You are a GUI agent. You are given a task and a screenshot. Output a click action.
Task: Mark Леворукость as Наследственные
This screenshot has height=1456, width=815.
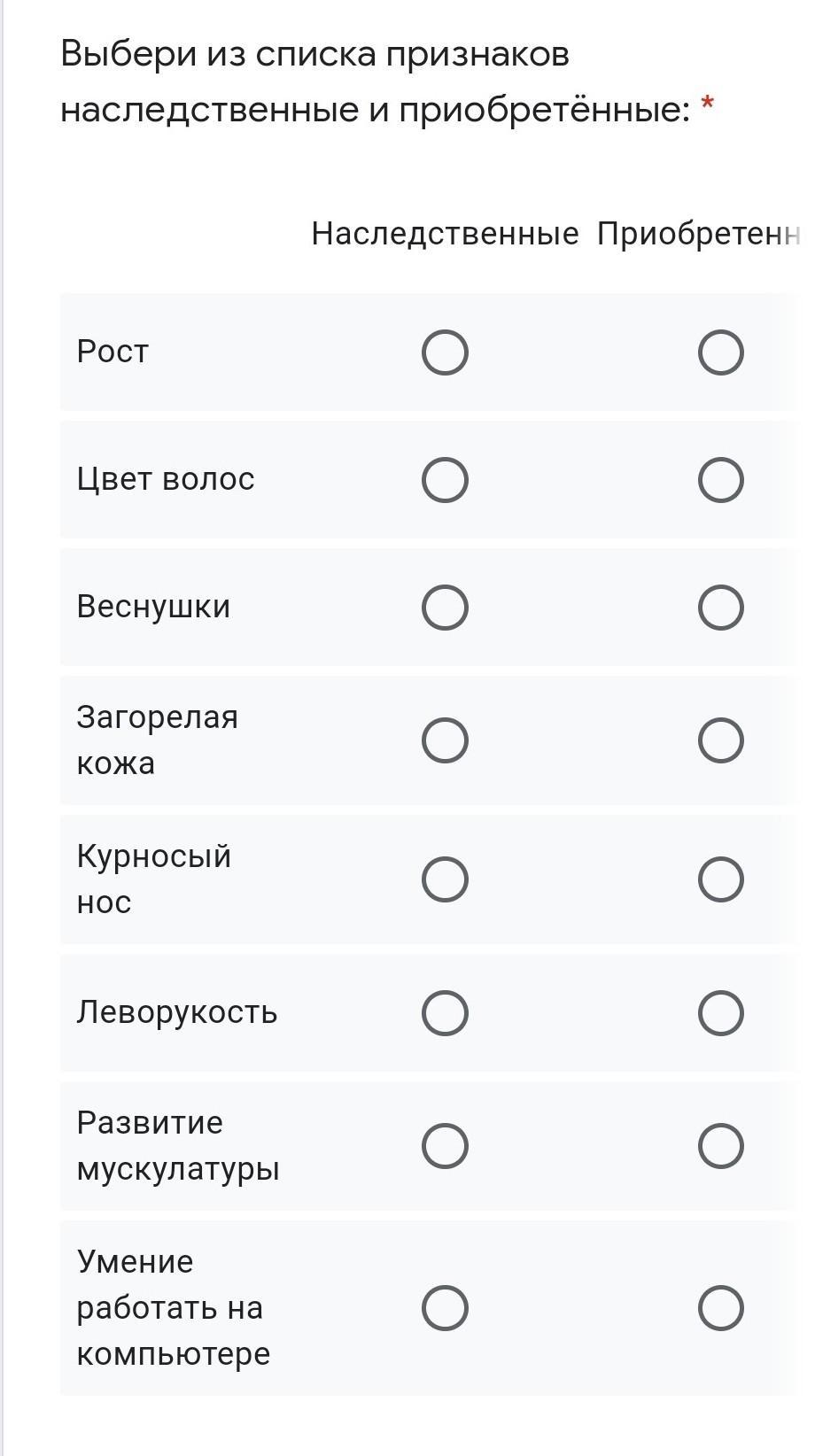(445, 1013)
